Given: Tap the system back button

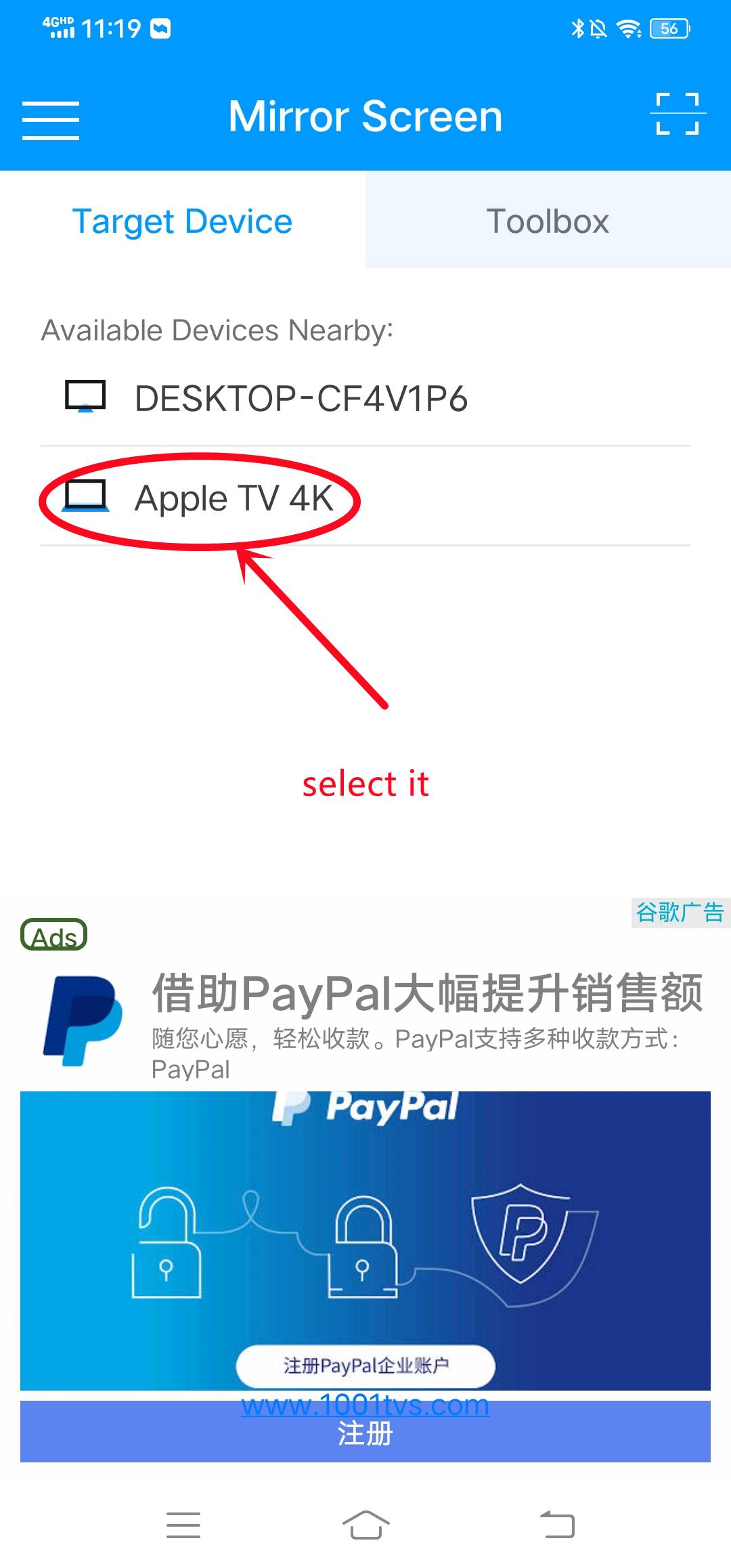Looking at the screenshot, I should pos(557,1525).
